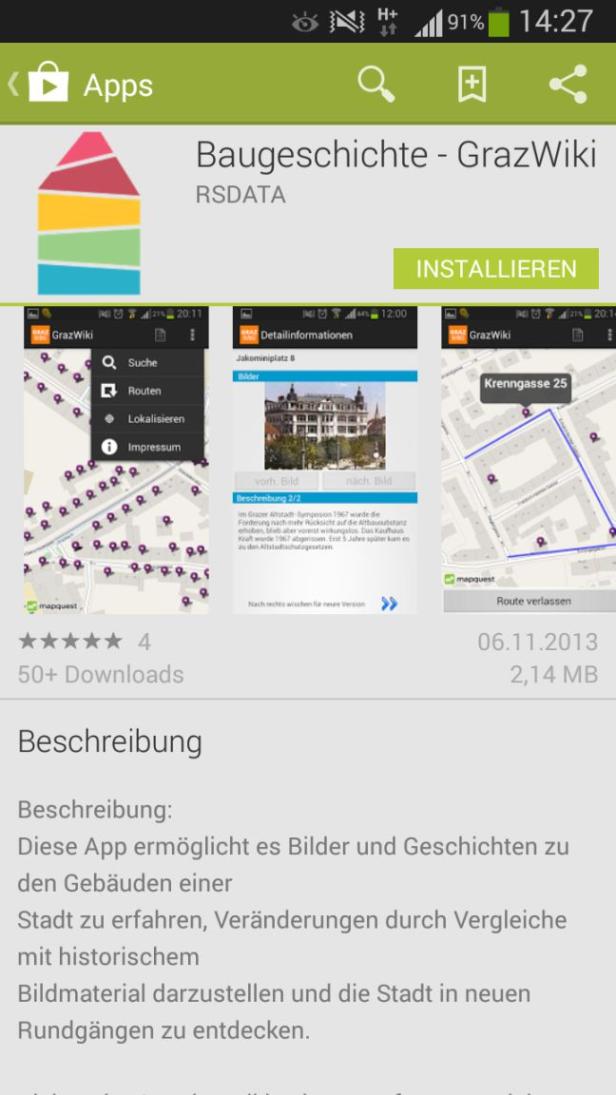Share this app listing

click(568, 86)
